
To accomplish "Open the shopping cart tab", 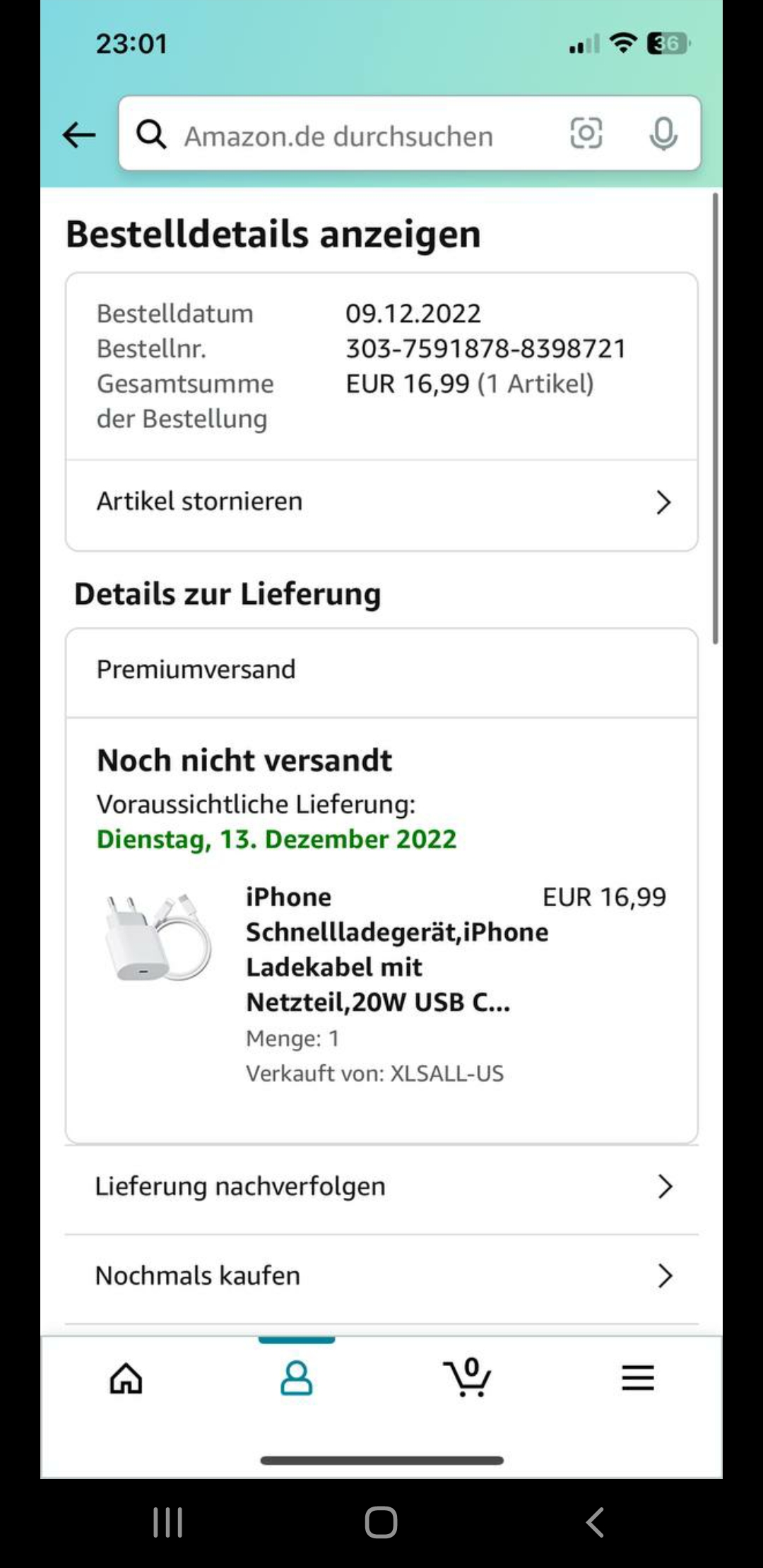I will pyautogui.click(x=467, y=1378).
